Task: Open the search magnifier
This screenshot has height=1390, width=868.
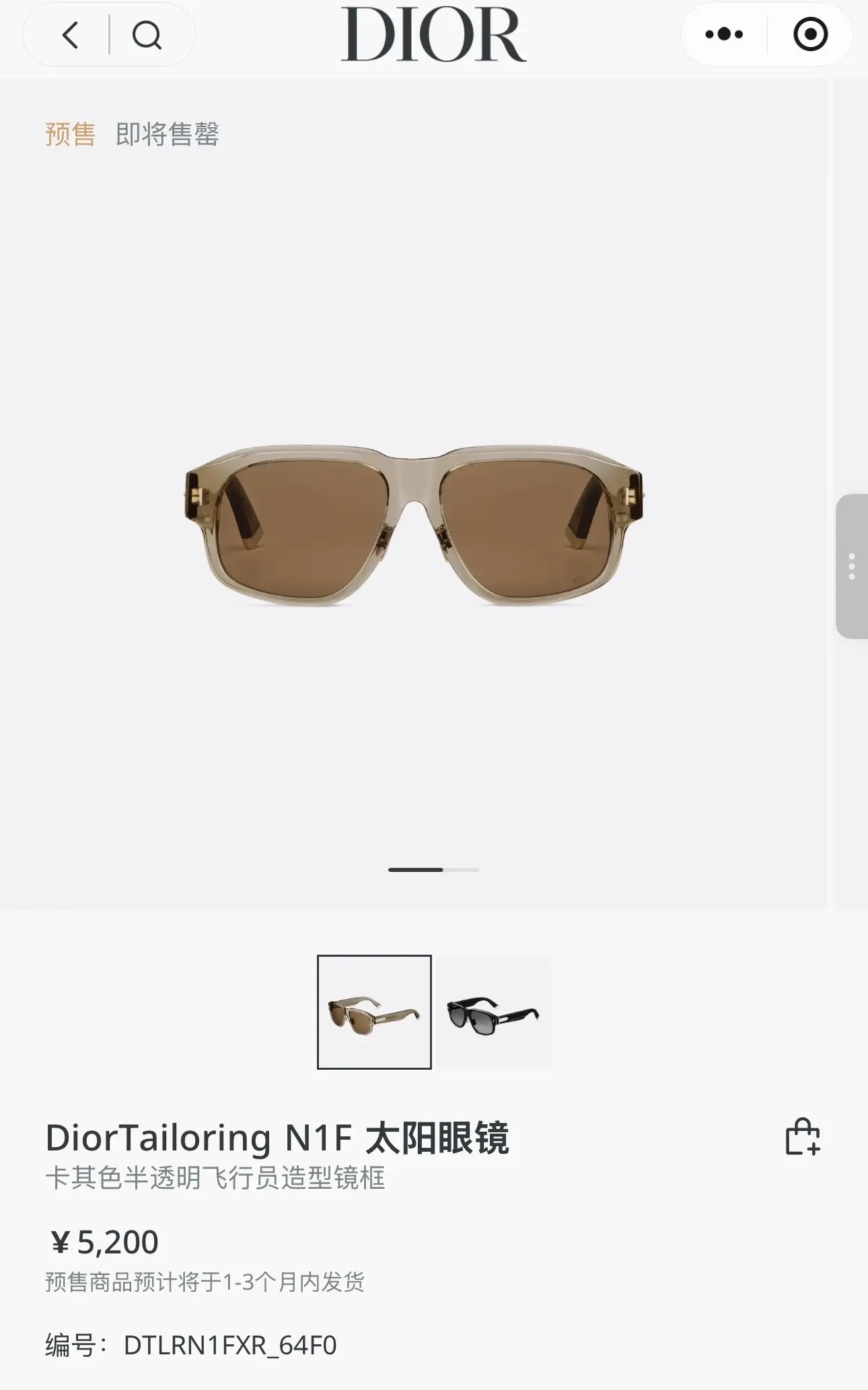Action: click(x=147, y=35)
